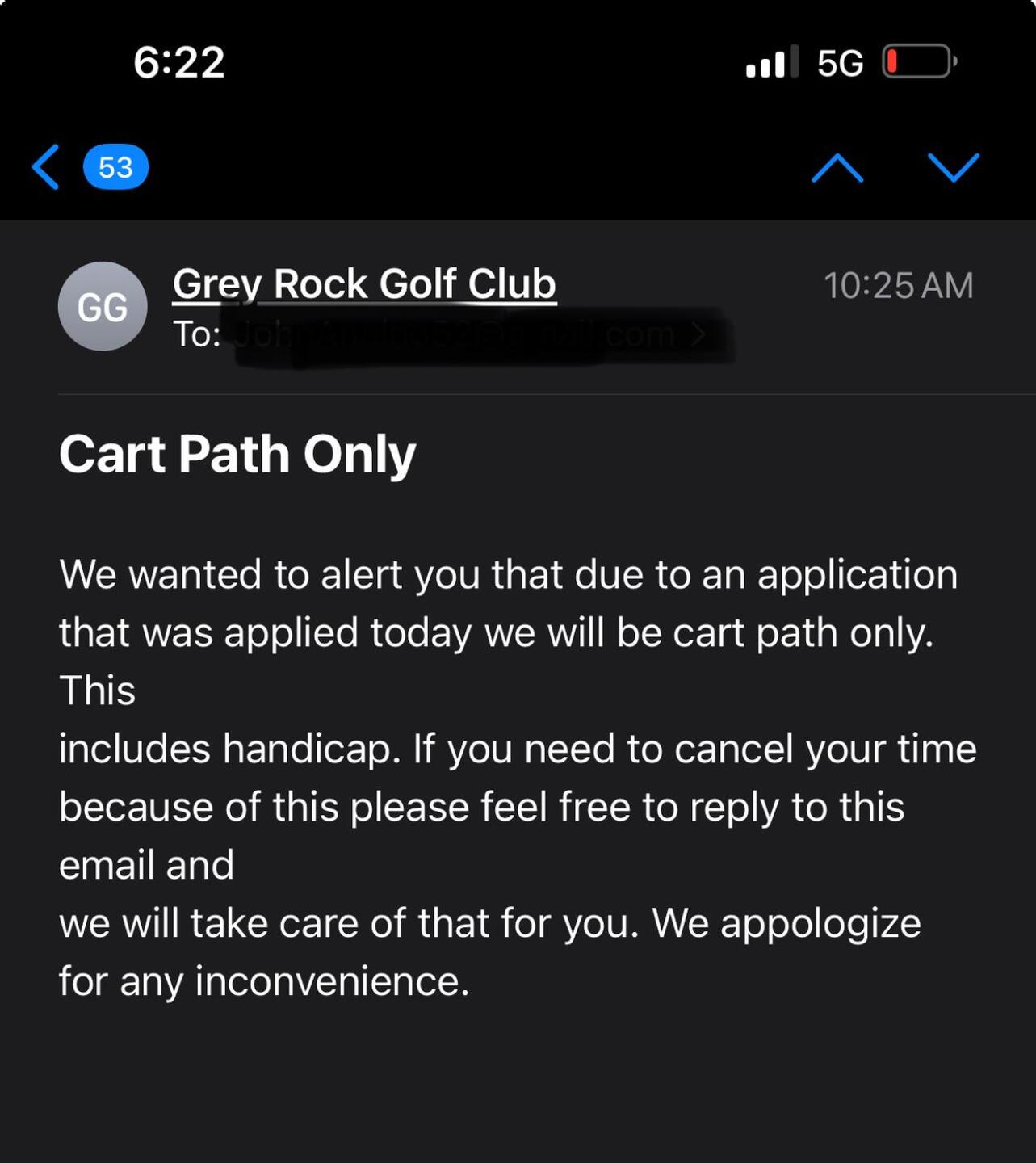
Task: Open Grey Rock Golf Club sender details
Action: [x=364, y=284]
